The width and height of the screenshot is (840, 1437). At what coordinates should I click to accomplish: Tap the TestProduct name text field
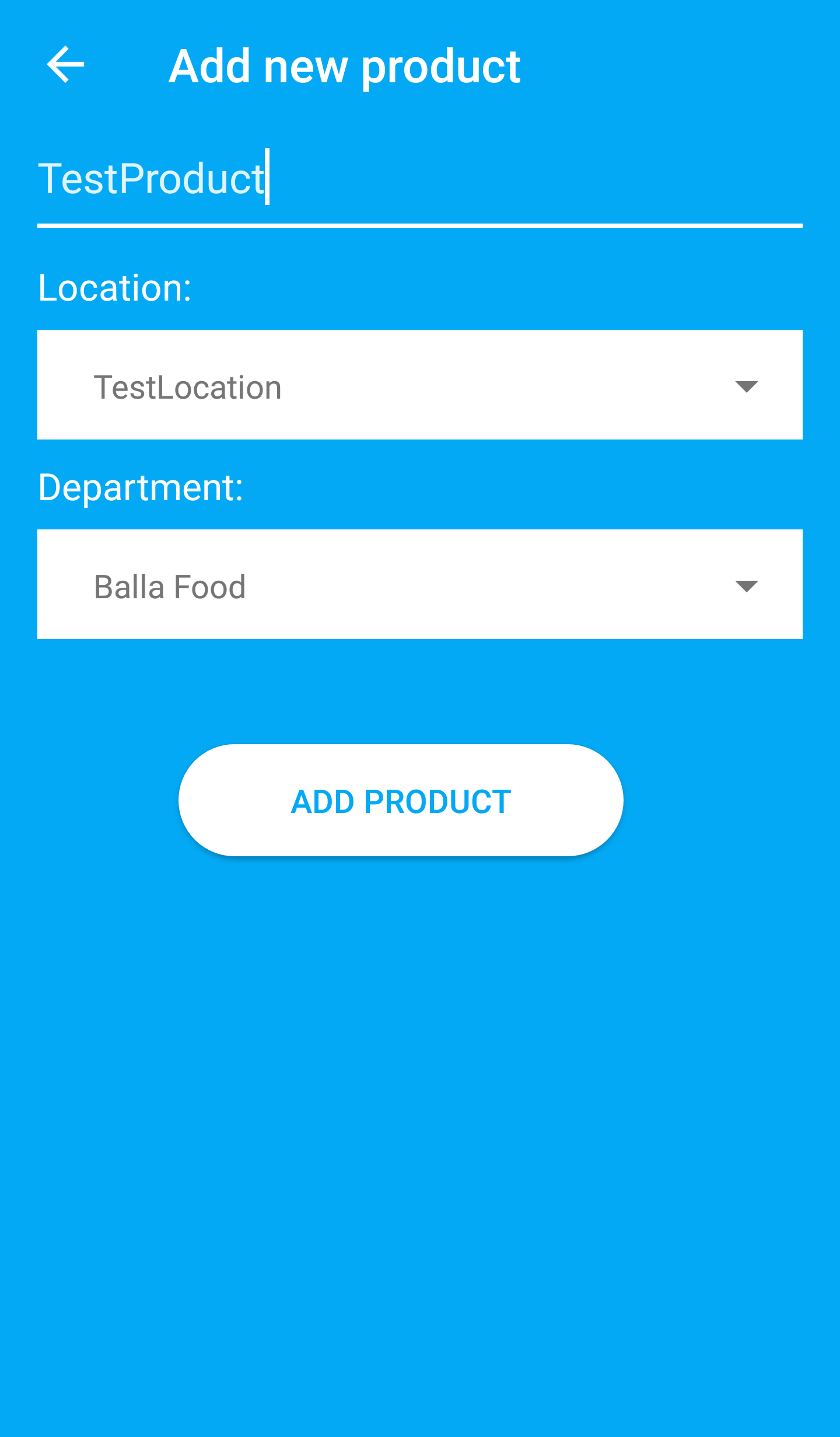tap(419, 180)
